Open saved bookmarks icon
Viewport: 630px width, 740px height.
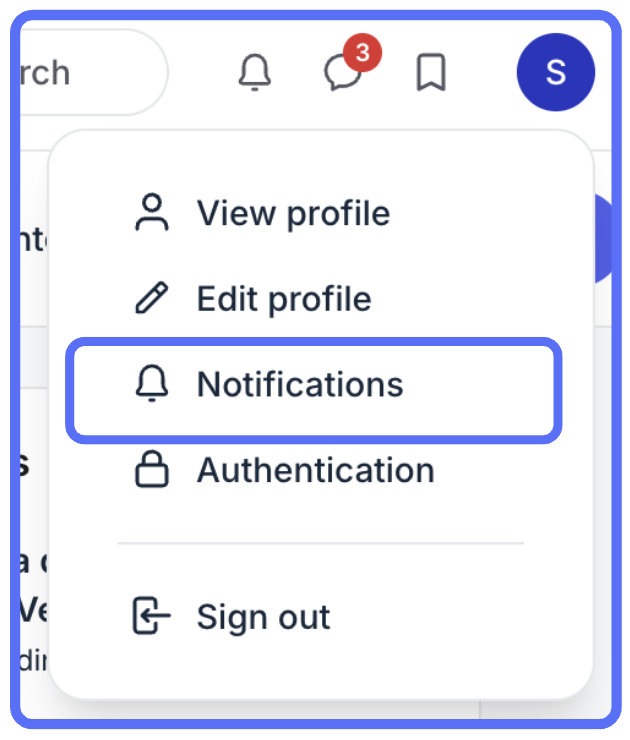431,73
